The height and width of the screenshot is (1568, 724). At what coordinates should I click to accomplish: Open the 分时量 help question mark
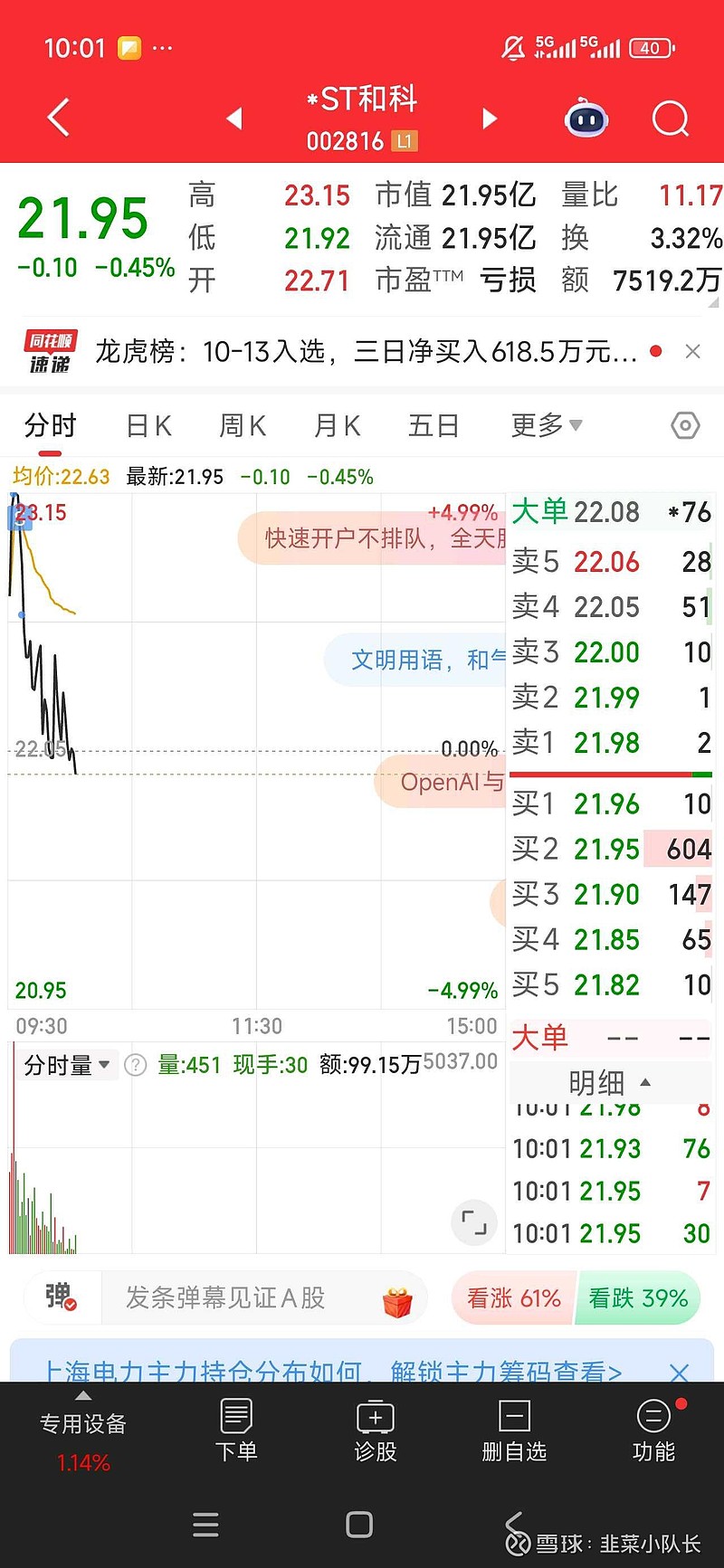(135, 1065)
